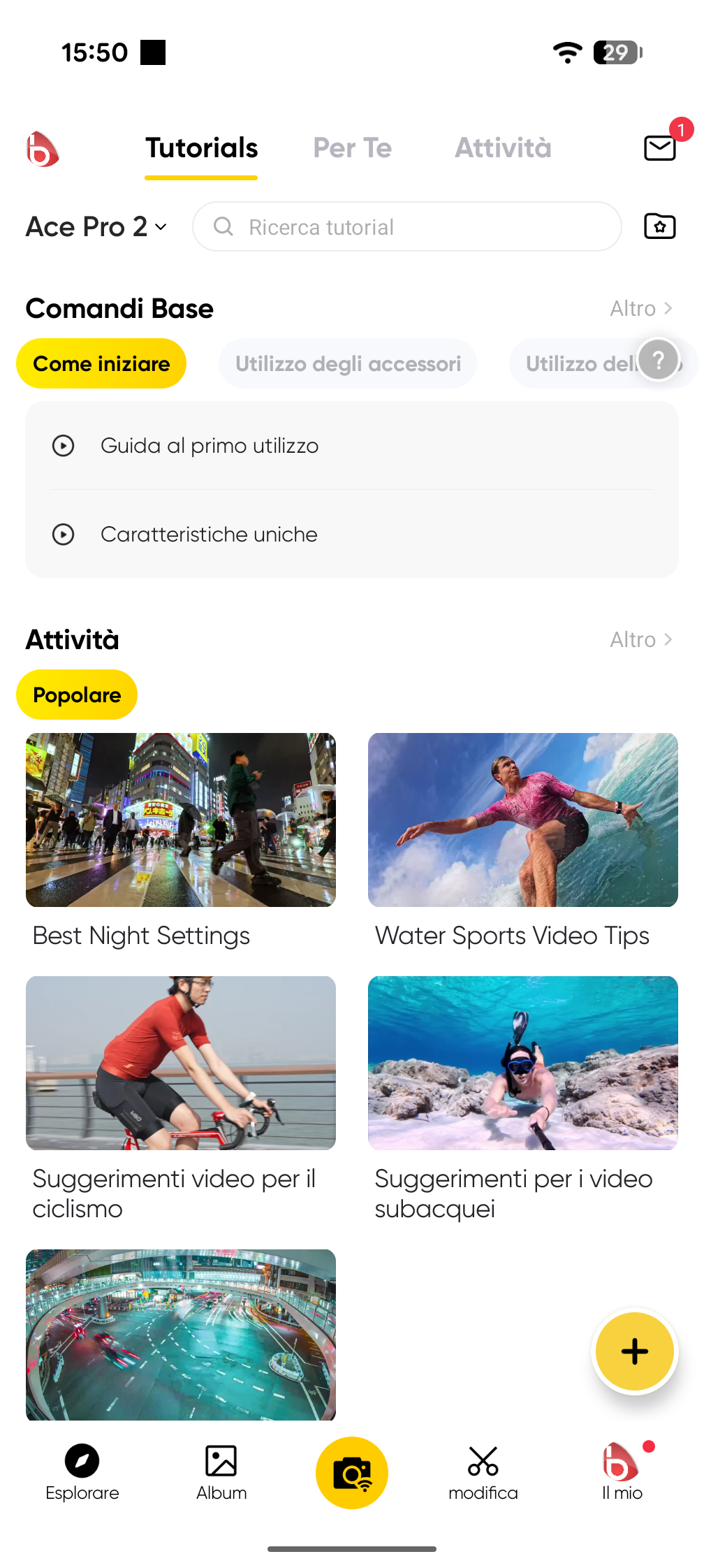Open the inbox mail icon
Image resolution: width=704 pixels, height=1568 pixels.
click(x=659, y=147)
